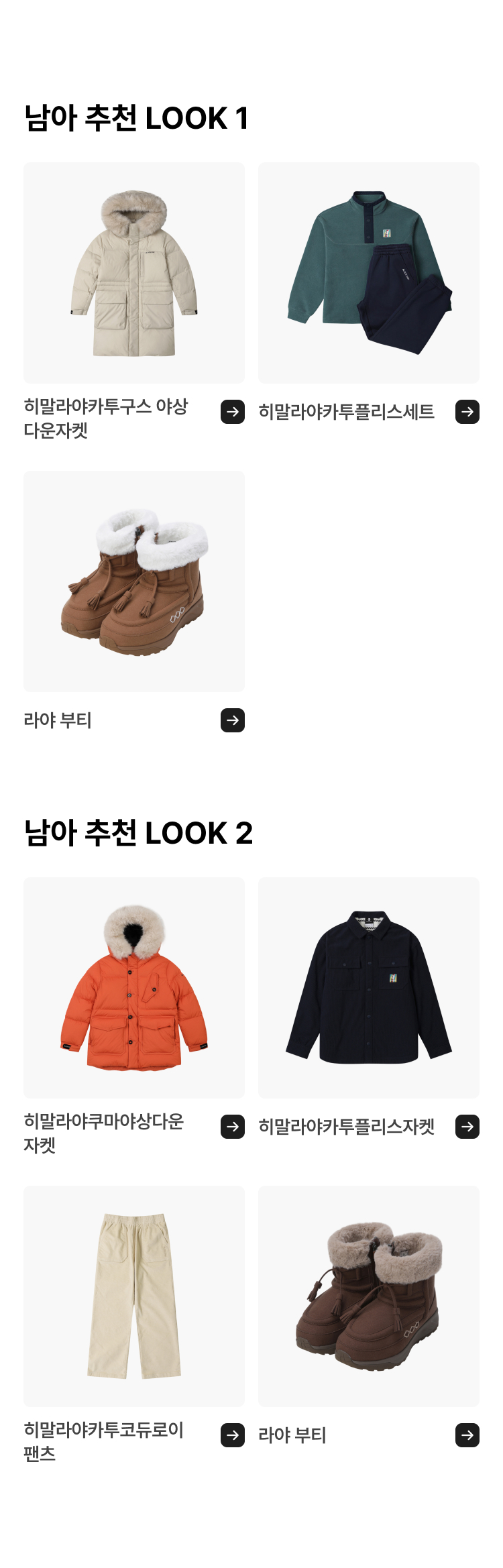Tap the arrow beside 히말라야카투플리스자켓
Image resolution: width=503 pixels, height=1568 pixels.
(467, 1127)
